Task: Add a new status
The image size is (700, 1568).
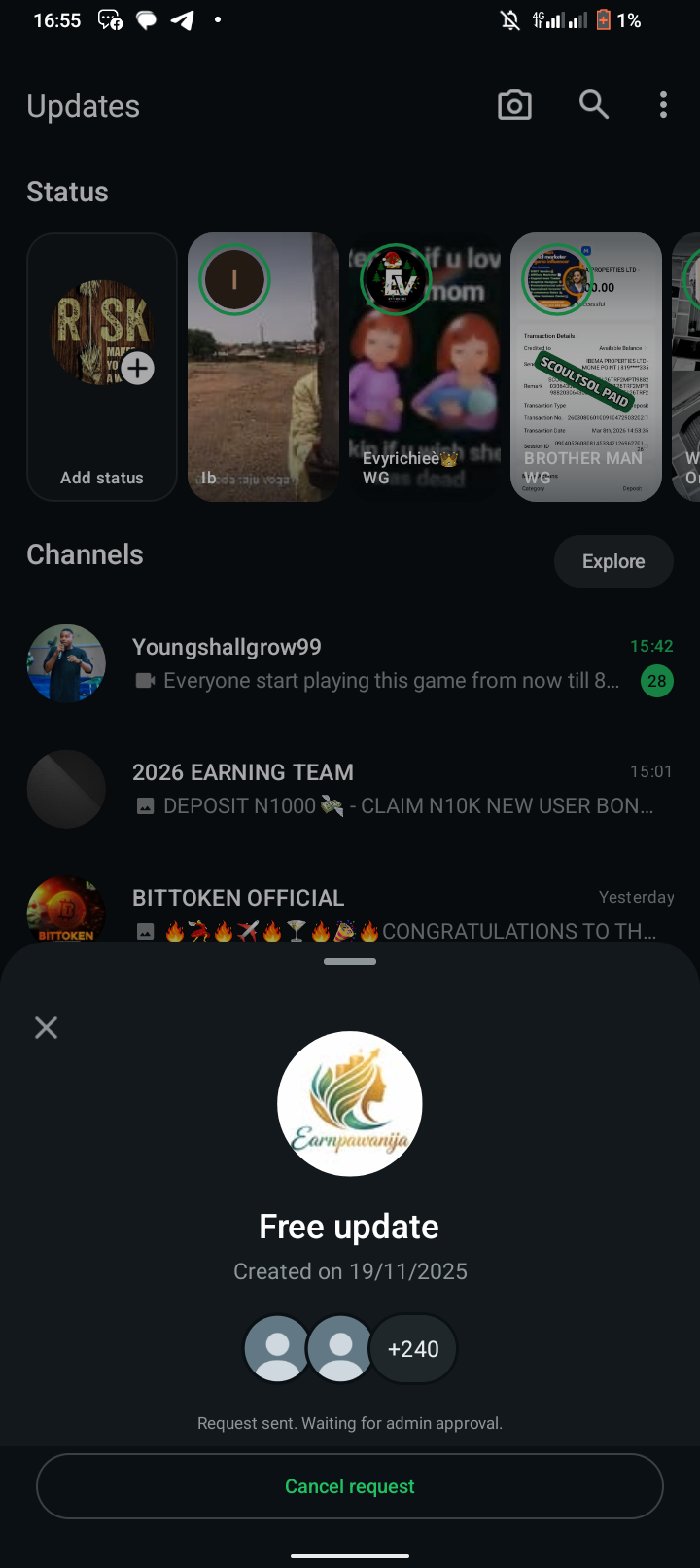Action: coord(102,368)
